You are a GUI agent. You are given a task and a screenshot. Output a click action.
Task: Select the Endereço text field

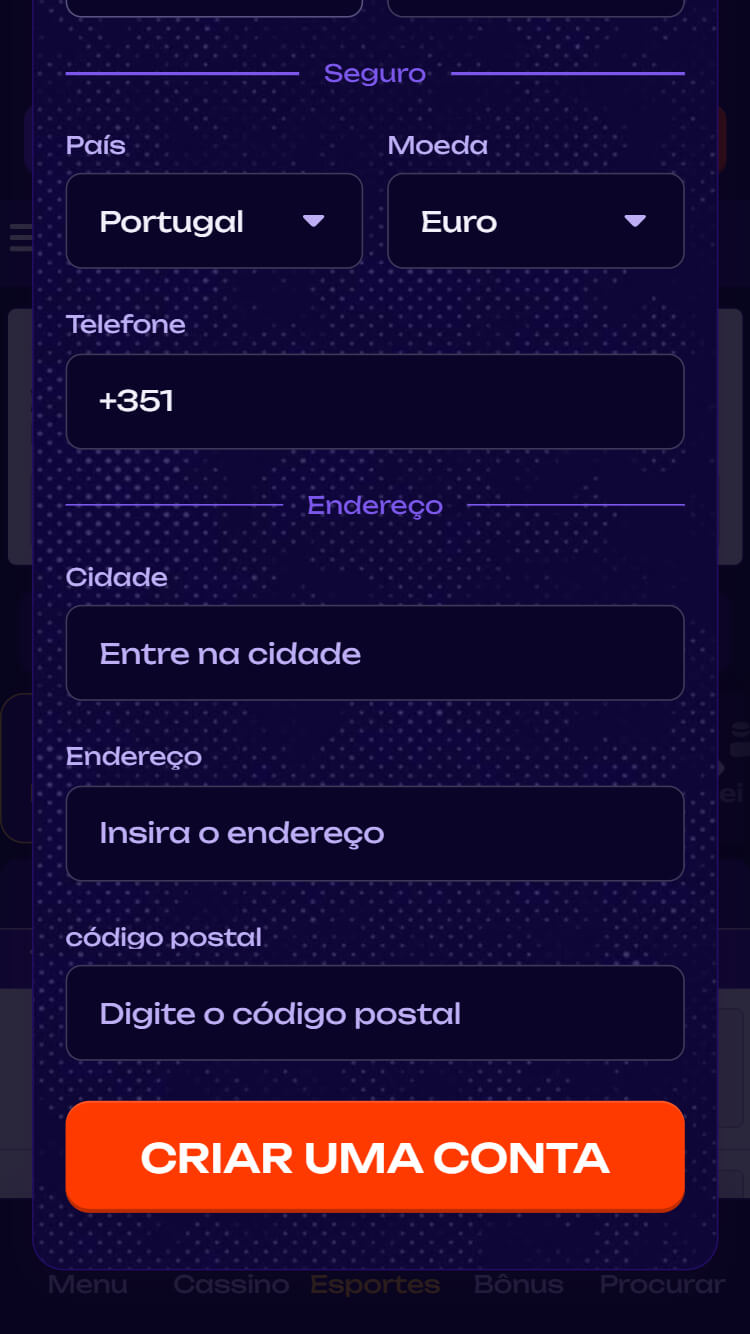click(375, 833)
